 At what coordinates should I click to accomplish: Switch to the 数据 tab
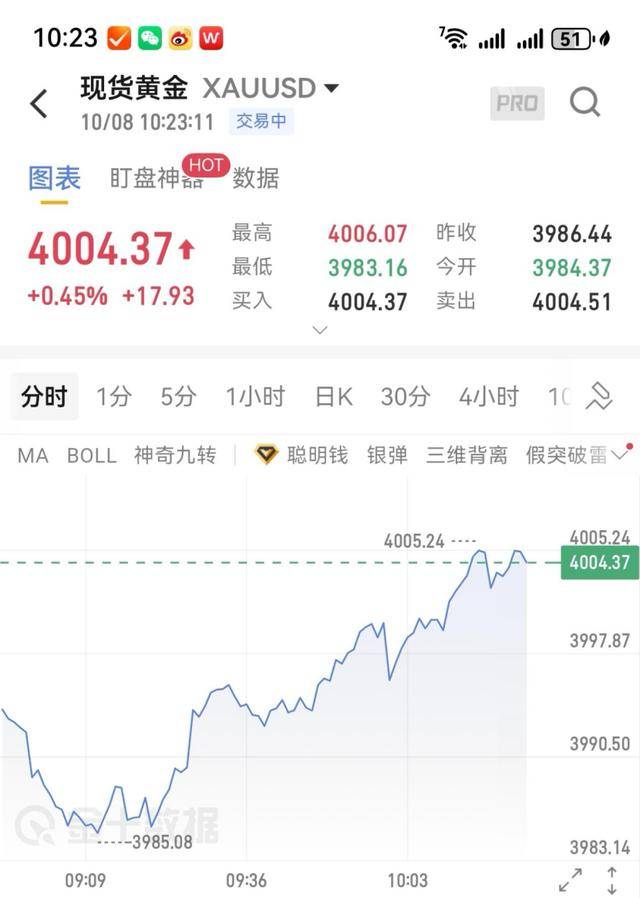click(256, 179)
